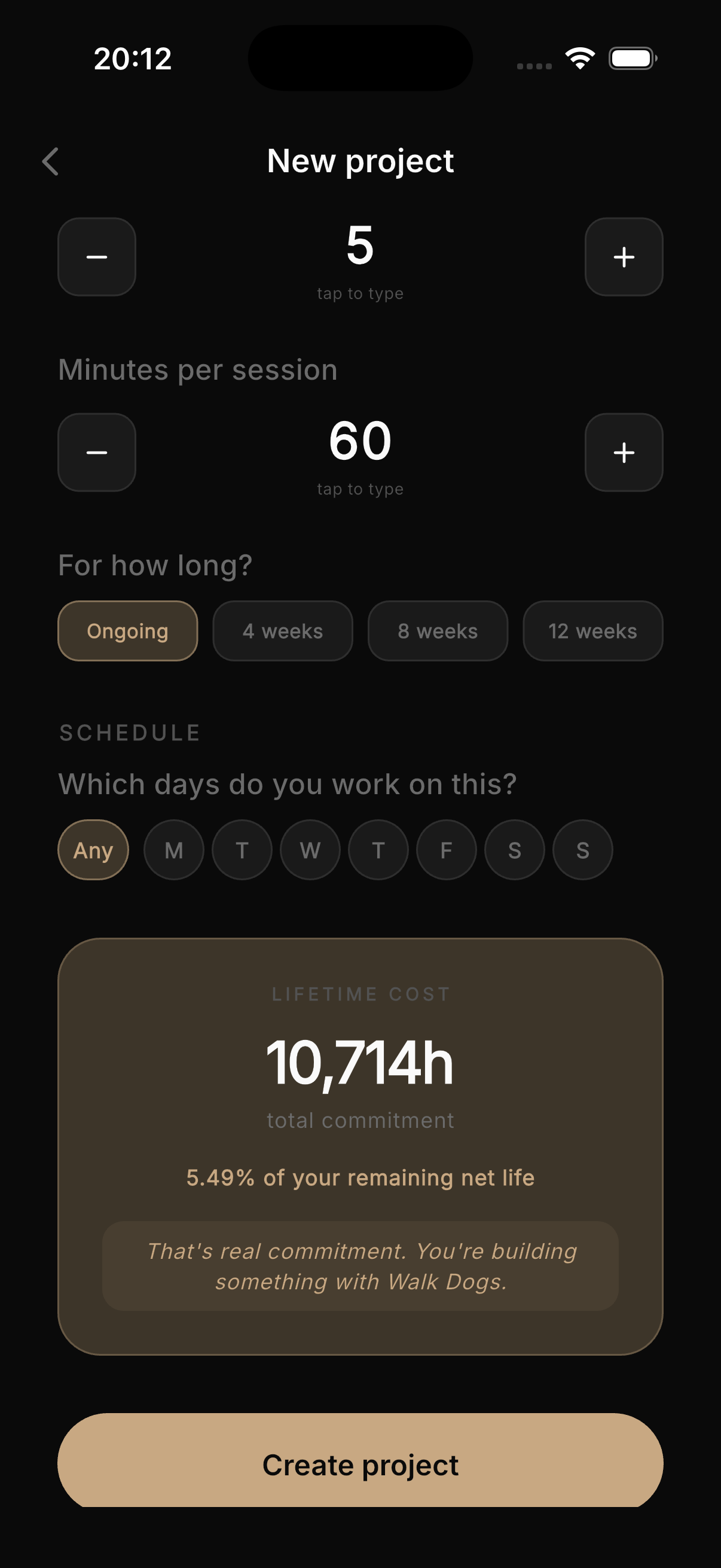Enable Wednesday as a work day
The height and width of the screenshot is (1568, 721).
point(310,850)
